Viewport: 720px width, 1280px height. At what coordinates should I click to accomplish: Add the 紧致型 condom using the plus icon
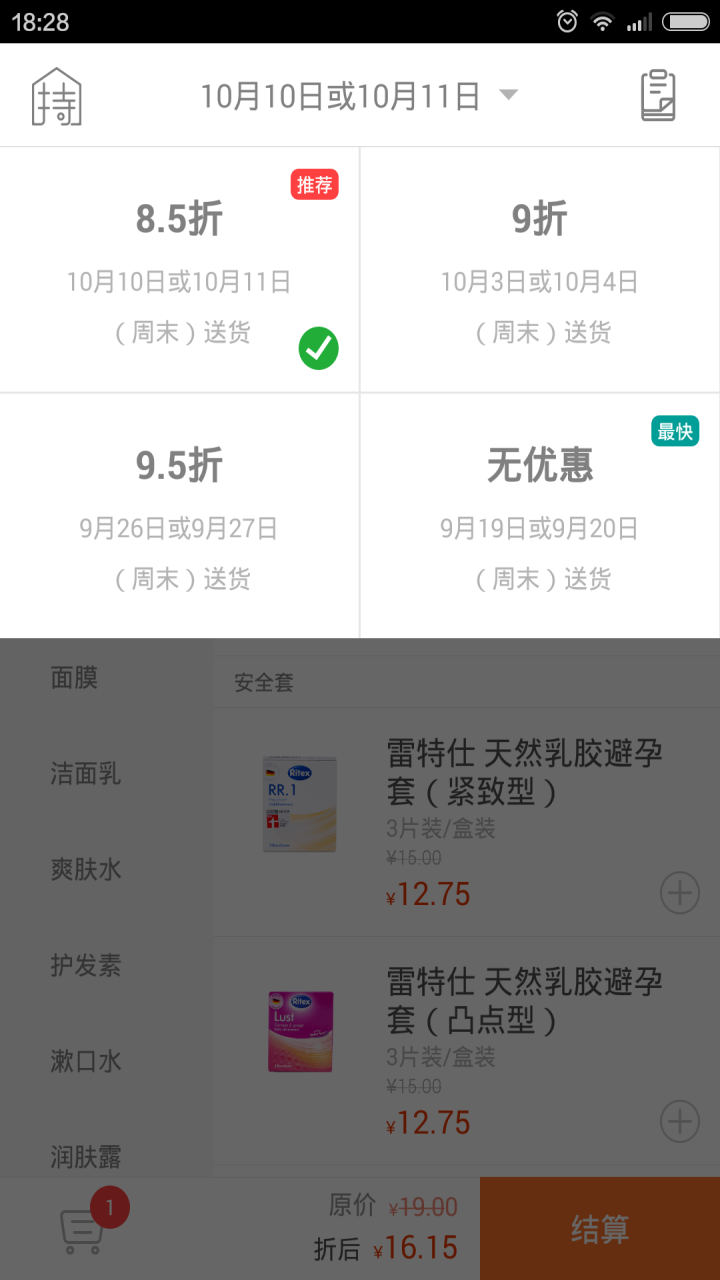[x=679, y=893]
